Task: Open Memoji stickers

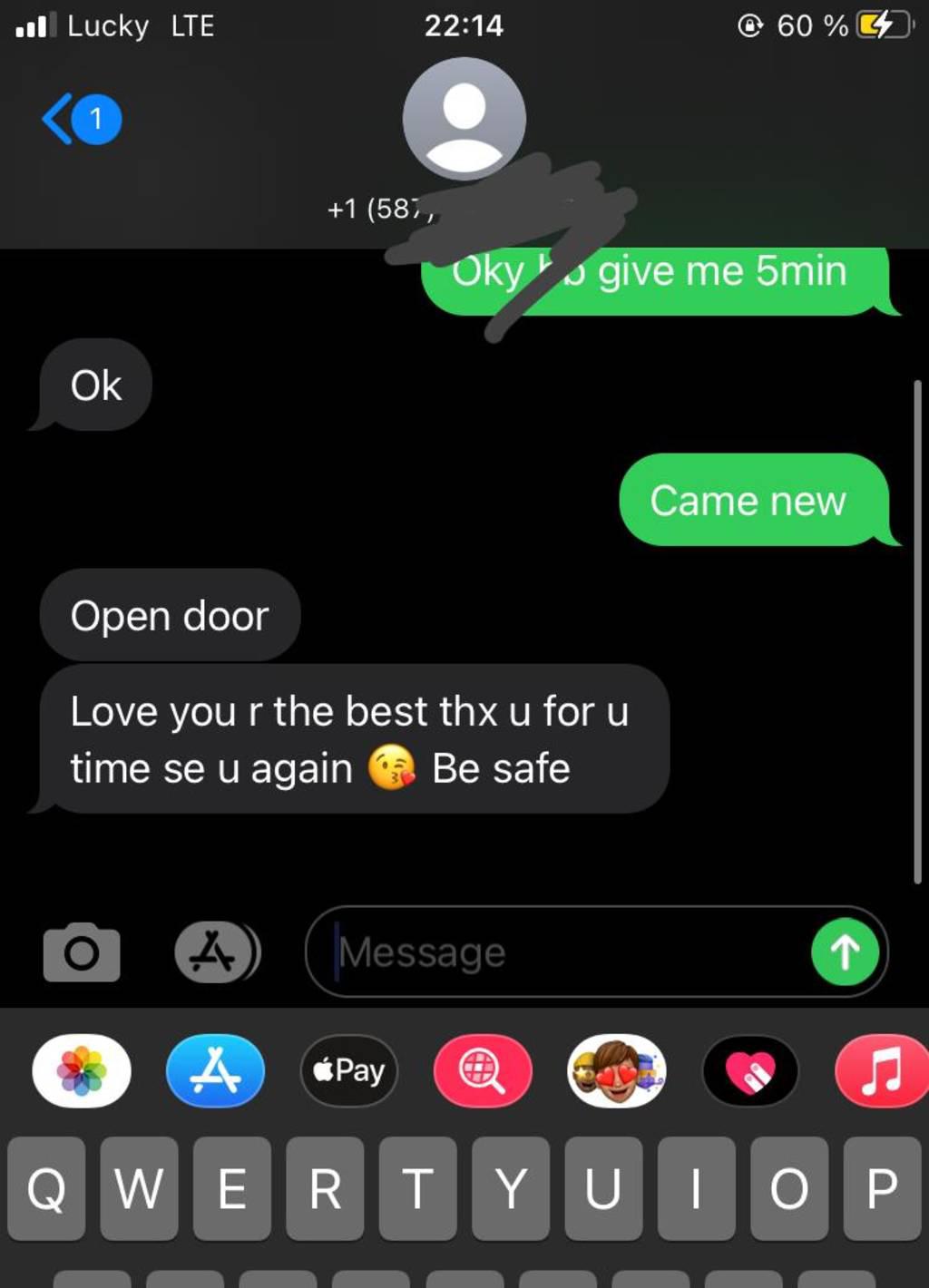Action: pos(617,1071)
